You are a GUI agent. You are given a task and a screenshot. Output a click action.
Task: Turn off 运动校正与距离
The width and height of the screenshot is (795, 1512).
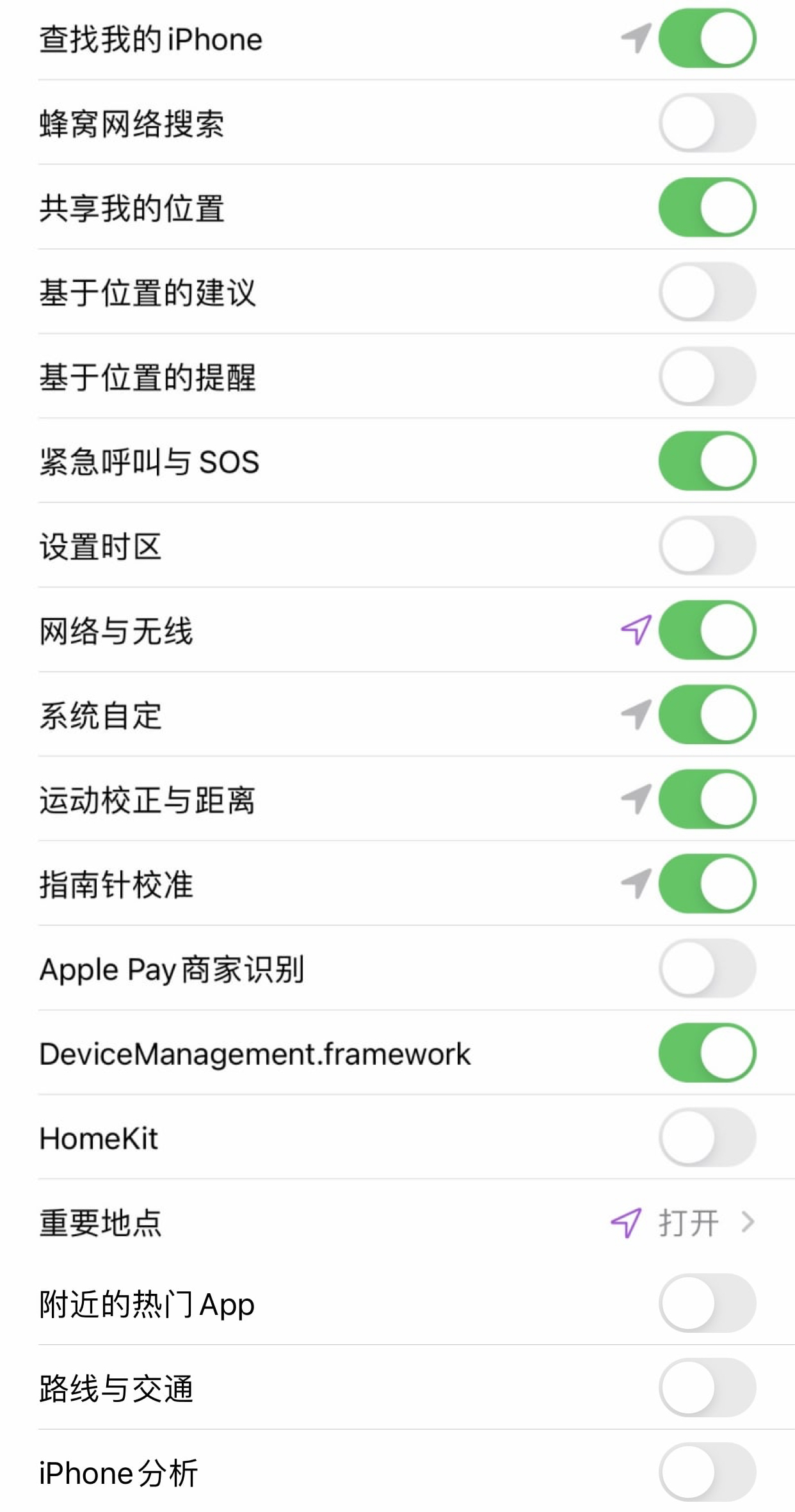[x=707, y=799]
